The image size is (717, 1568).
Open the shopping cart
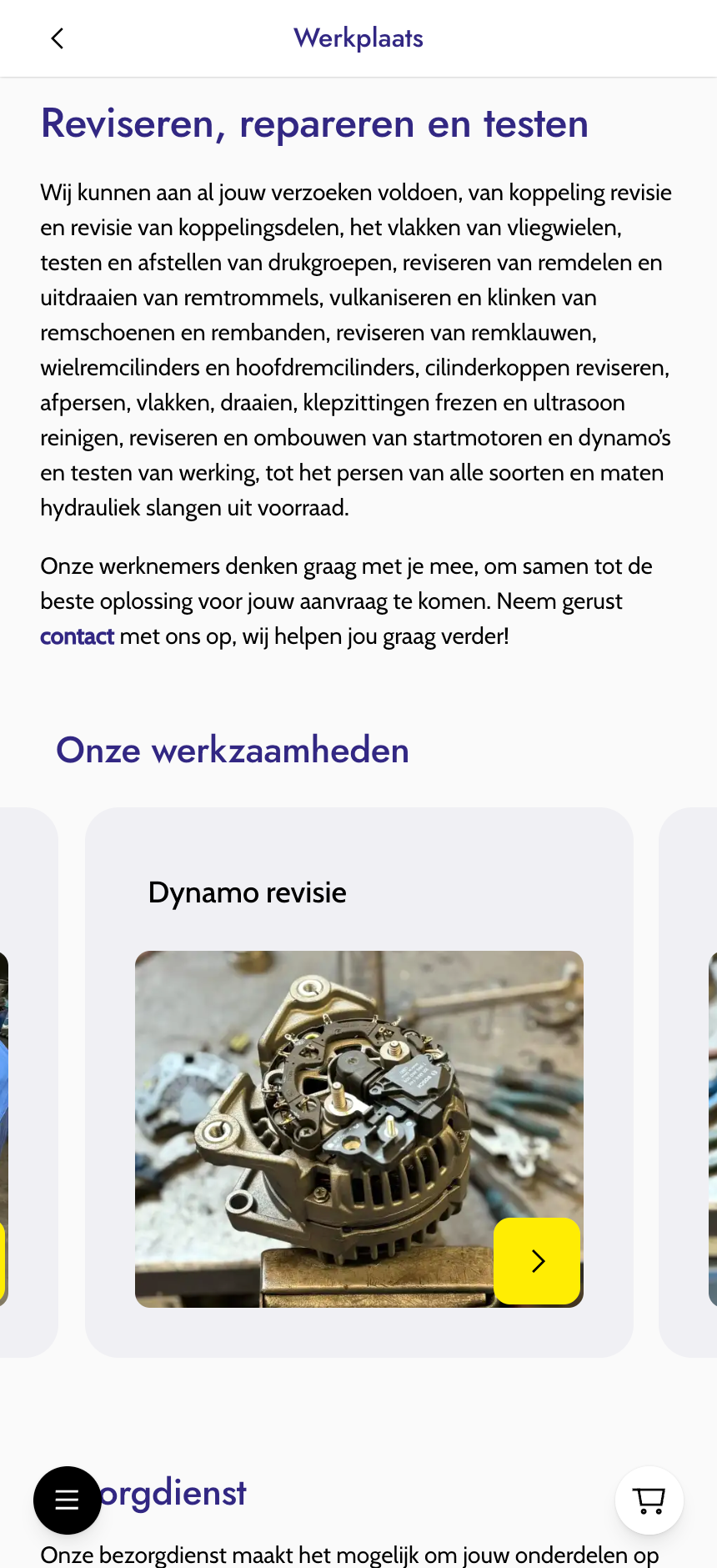click(649, 1500)
